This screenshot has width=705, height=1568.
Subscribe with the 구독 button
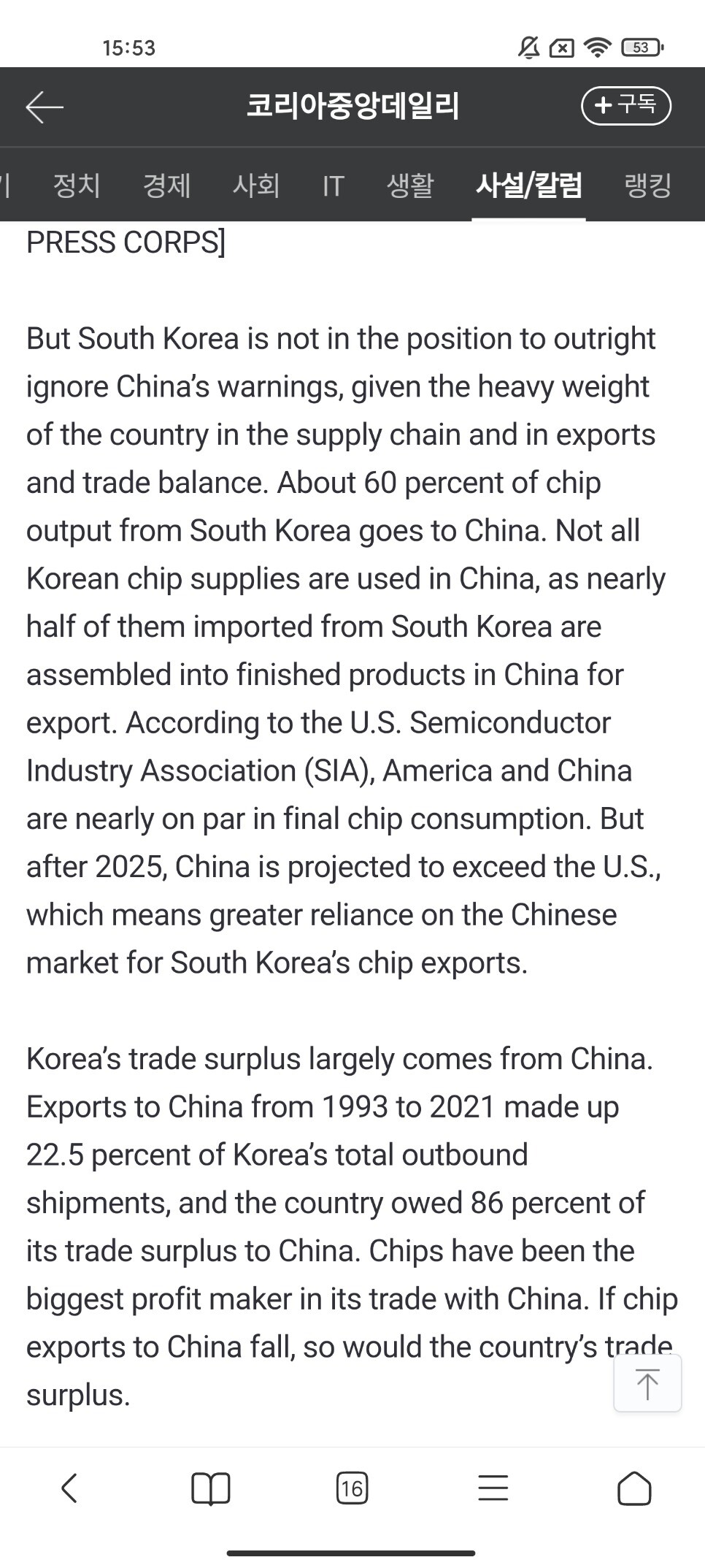(625, 106)
